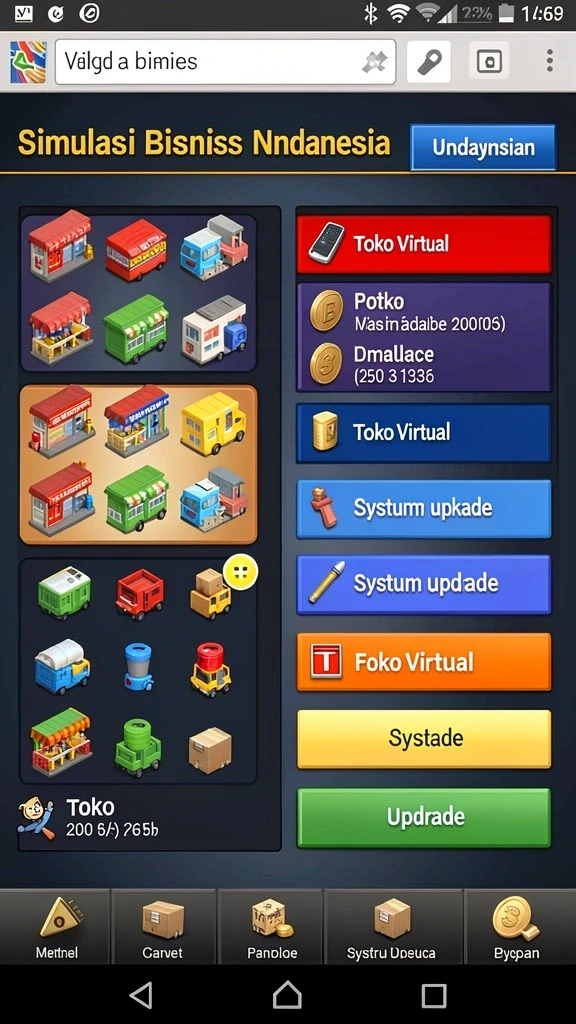Tap the green Updrade button

point(424,818)
